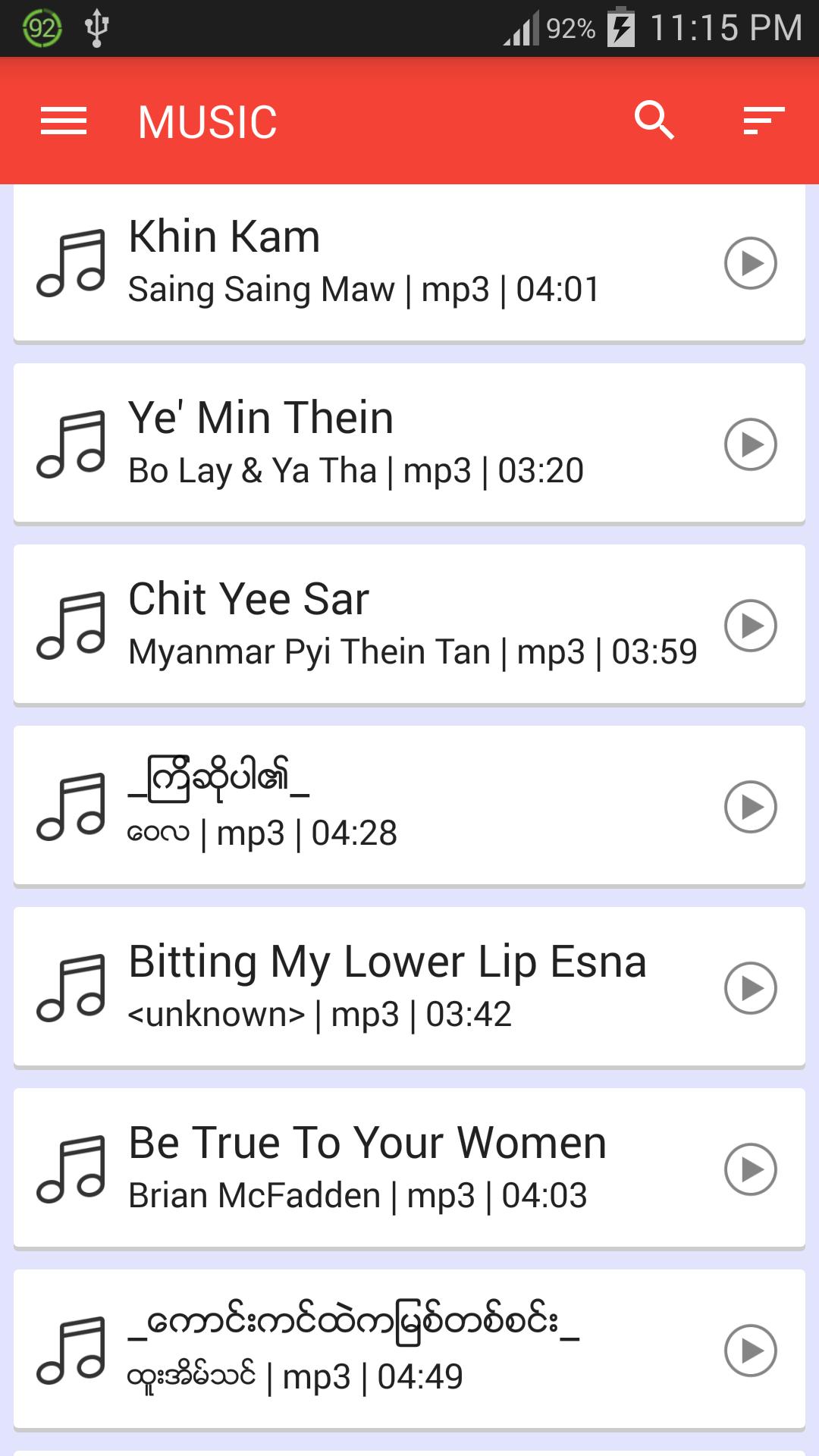Open the navigation drawer menu

pos(64,121)
